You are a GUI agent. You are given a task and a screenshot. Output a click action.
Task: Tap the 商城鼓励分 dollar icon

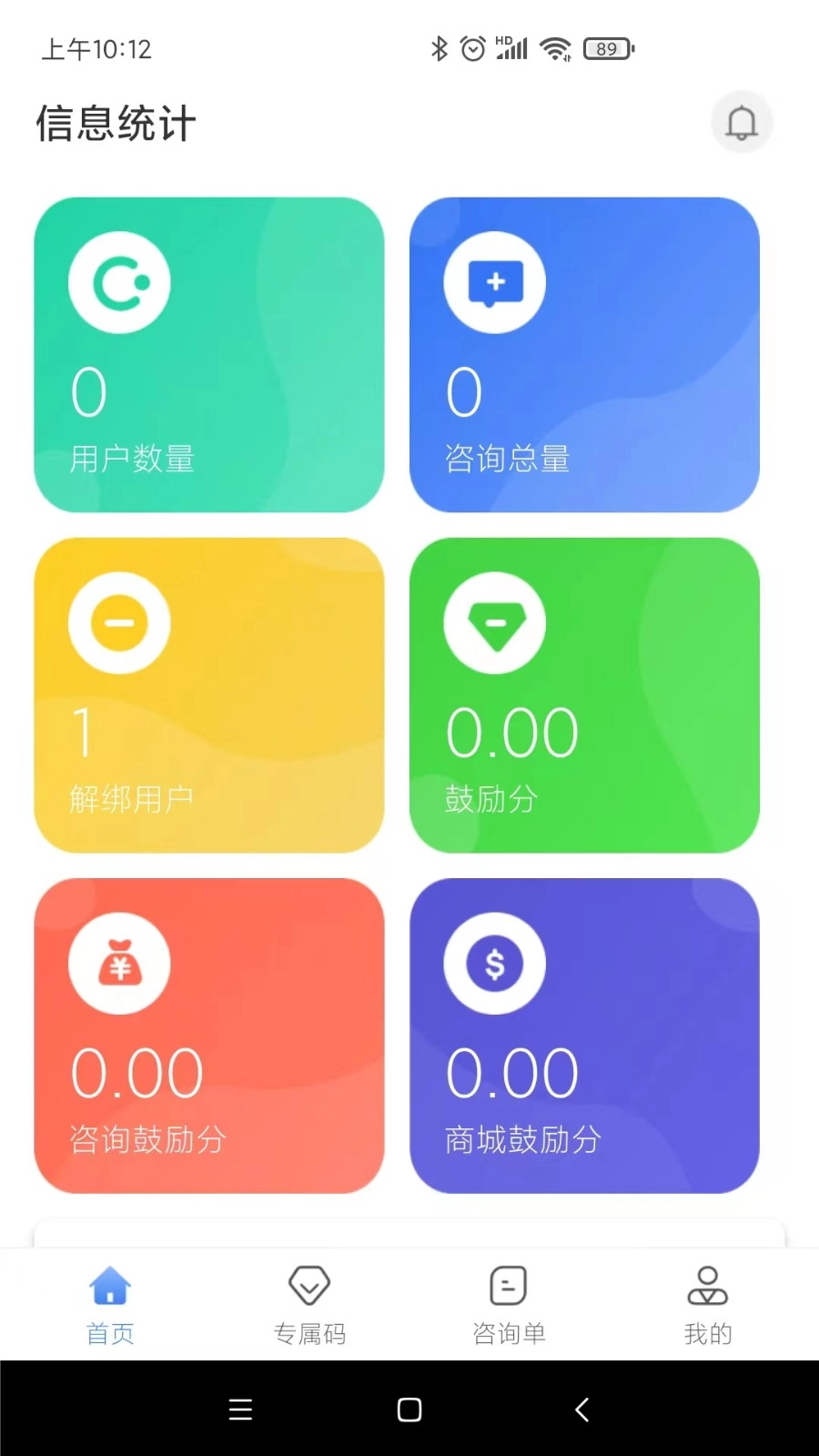pyautogui.click(x=494, y=964)
